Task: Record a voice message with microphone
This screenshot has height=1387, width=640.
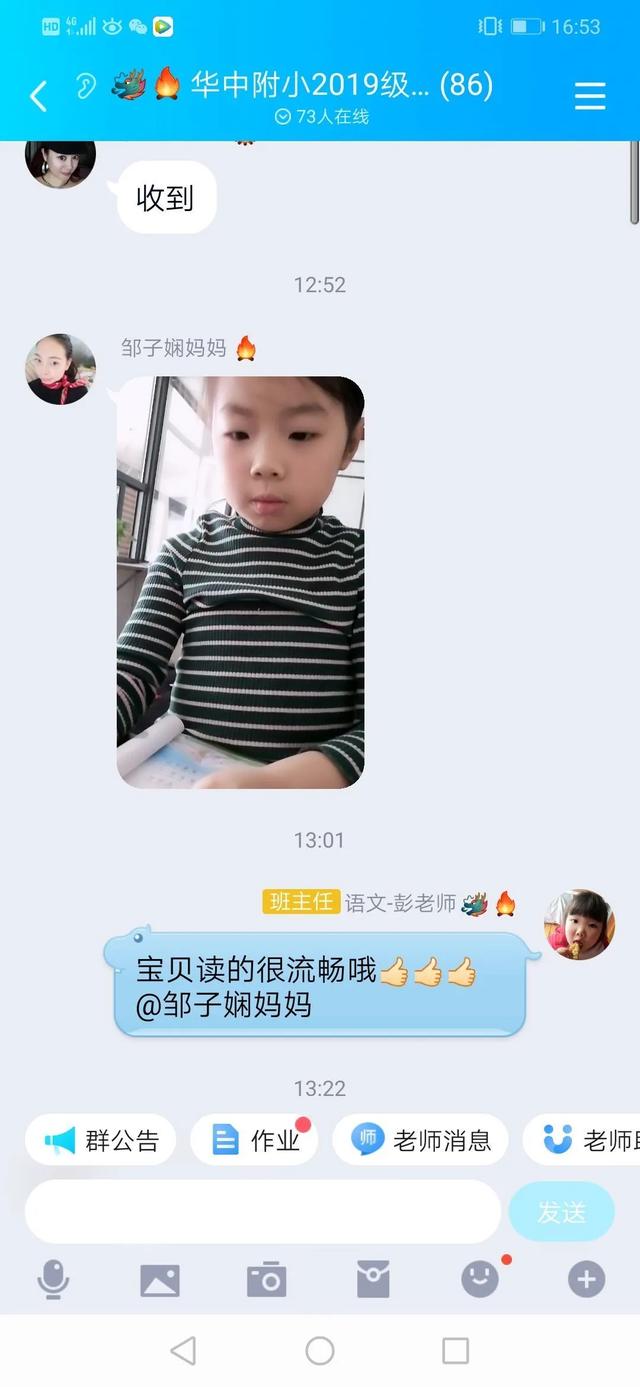Action: 53,1279
